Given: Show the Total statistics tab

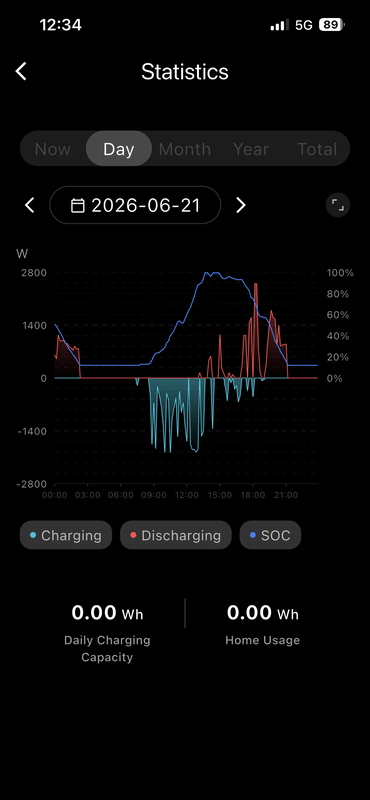Looking at the screenshot, I should coord(317,149).
